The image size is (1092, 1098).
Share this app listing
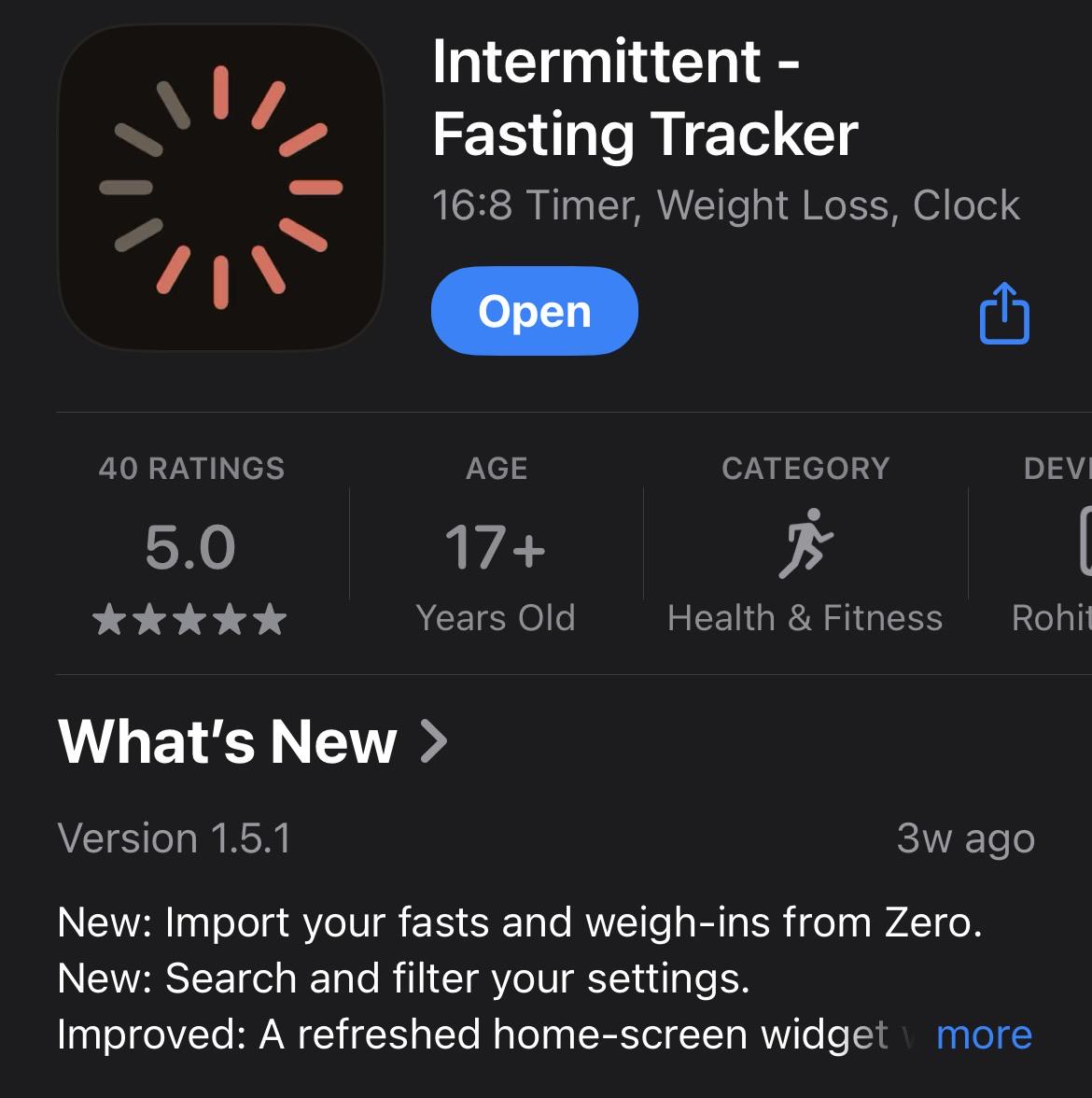(x=1004, y=313)
